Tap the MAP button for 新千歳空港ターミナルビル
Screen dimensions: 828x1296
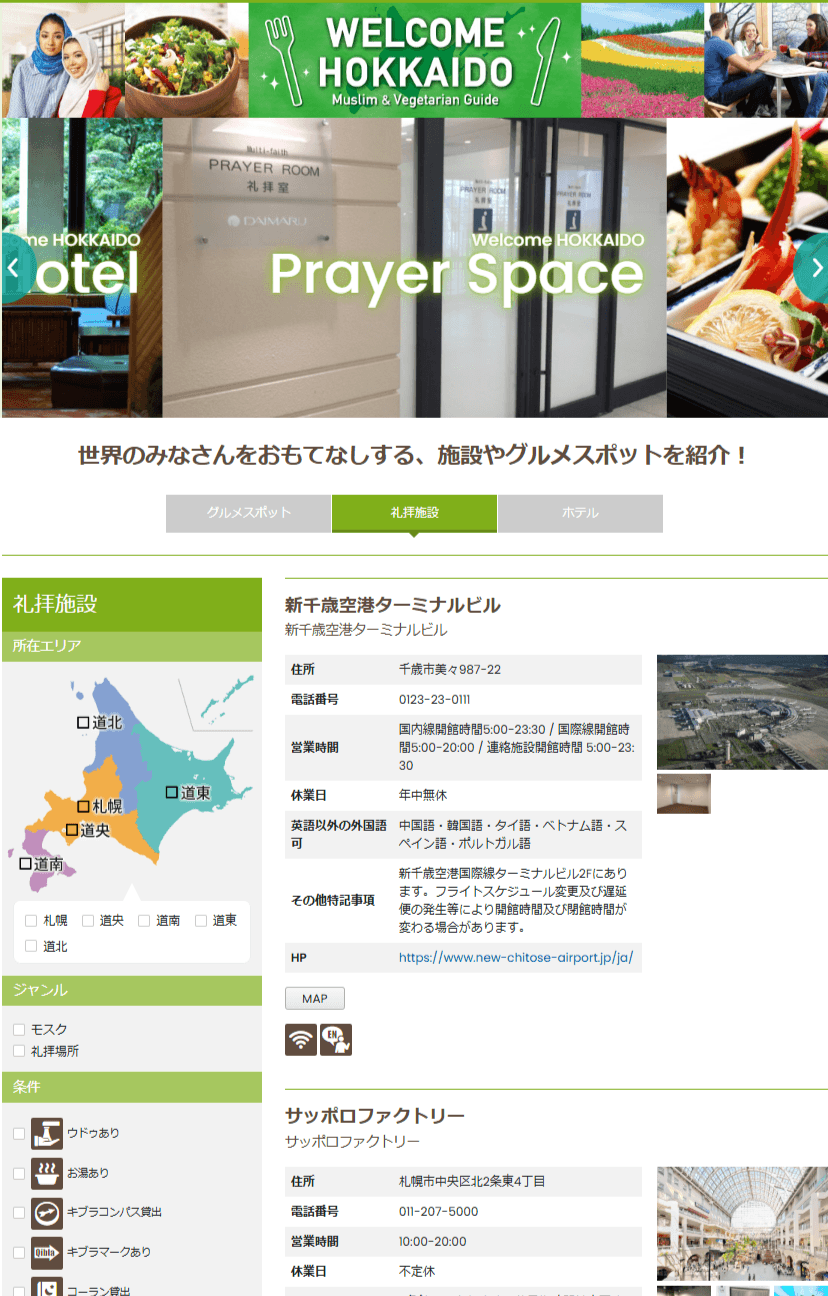click(x=315, y=999)
